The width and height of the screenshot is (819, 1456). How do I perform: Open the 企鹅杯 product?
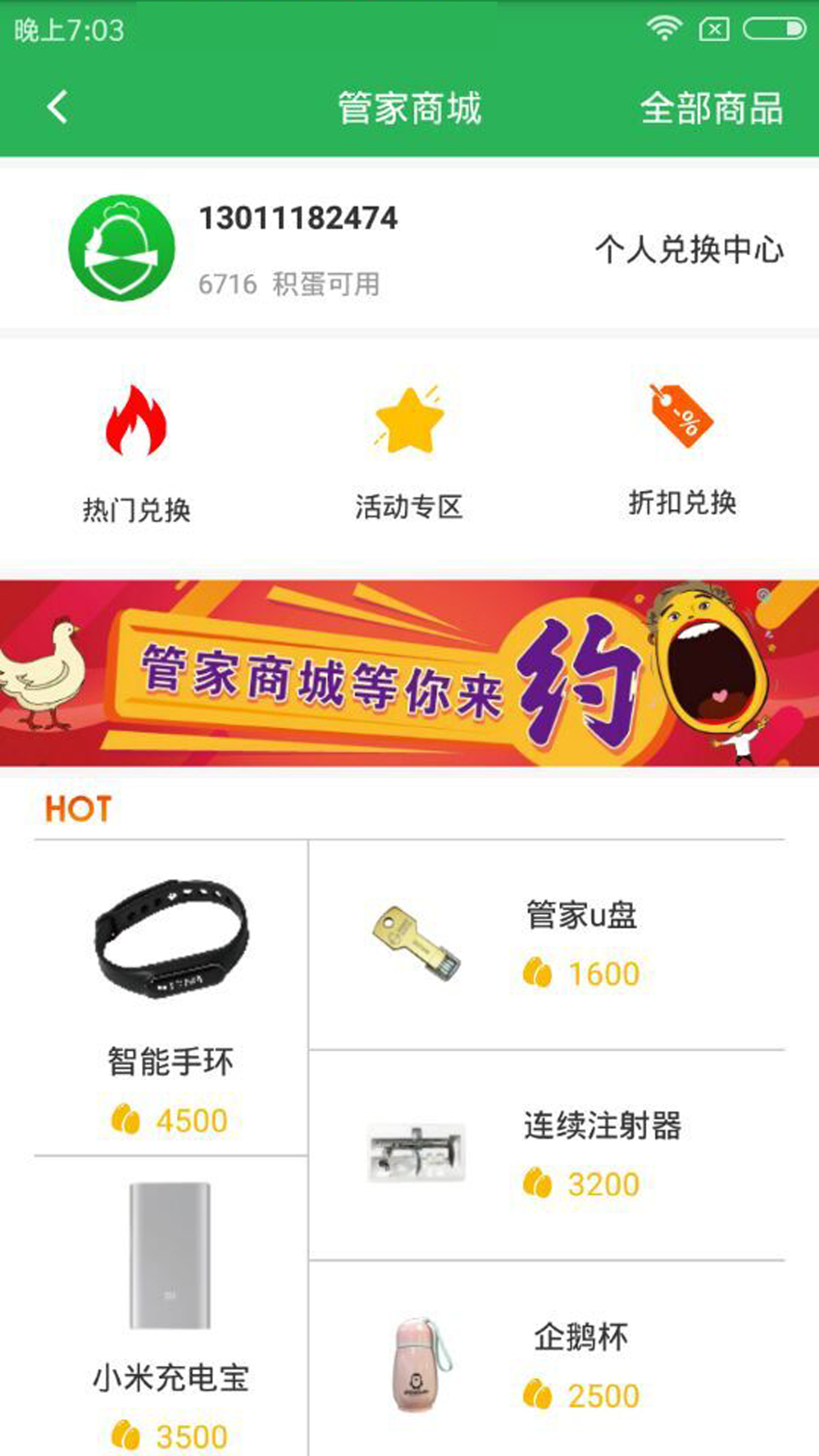[x=547, y=1359]
